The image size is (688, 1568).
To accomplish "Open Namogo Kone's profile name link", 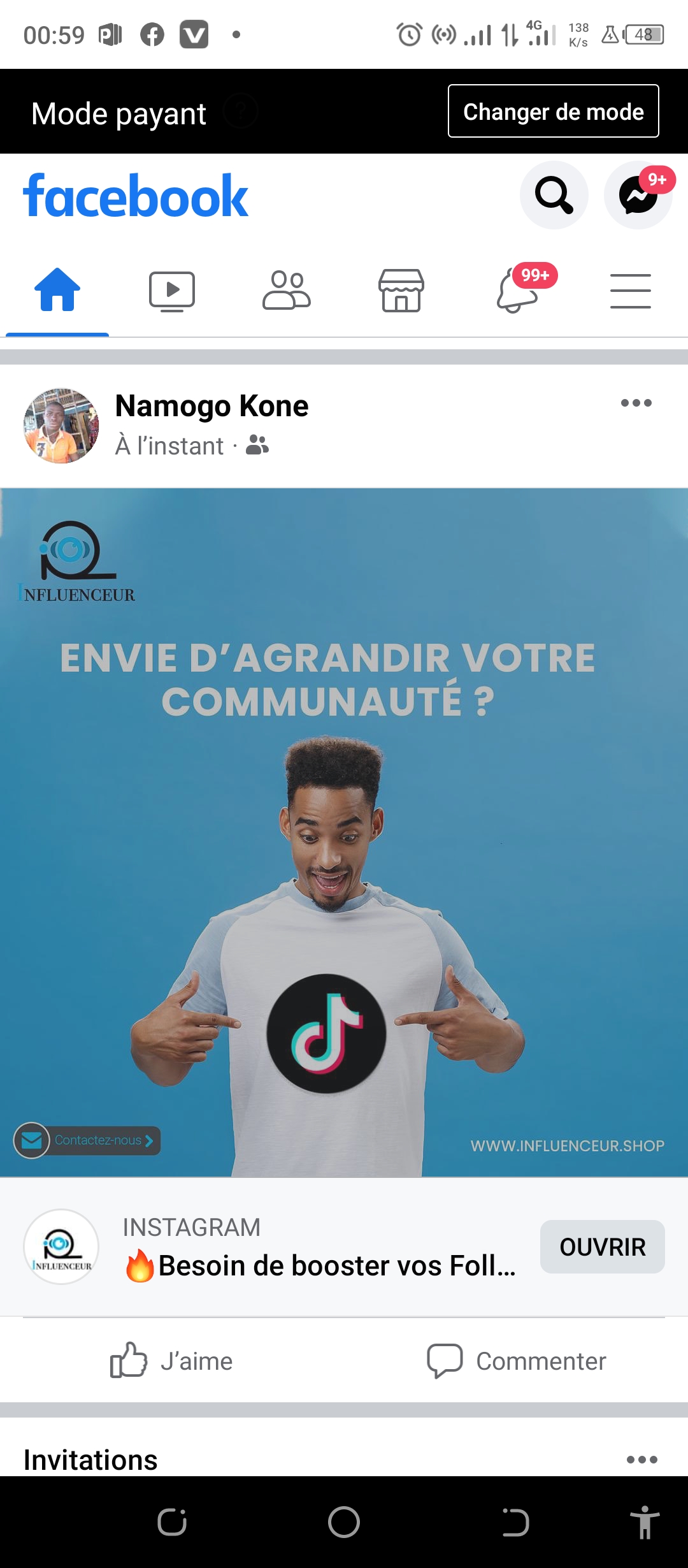I will pos(211,406).
